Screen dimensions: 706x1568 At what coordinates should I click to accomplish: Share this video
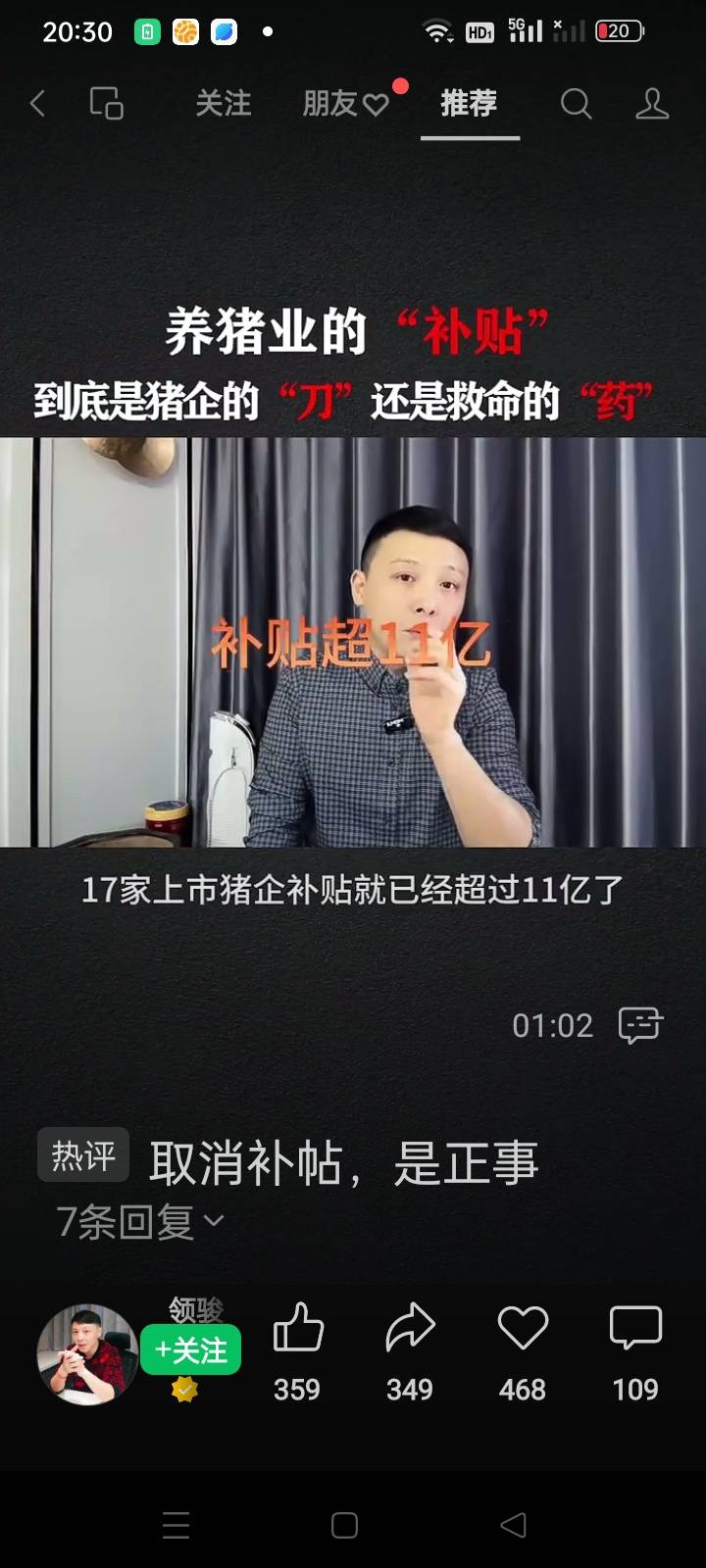[x=410, y=1329]
